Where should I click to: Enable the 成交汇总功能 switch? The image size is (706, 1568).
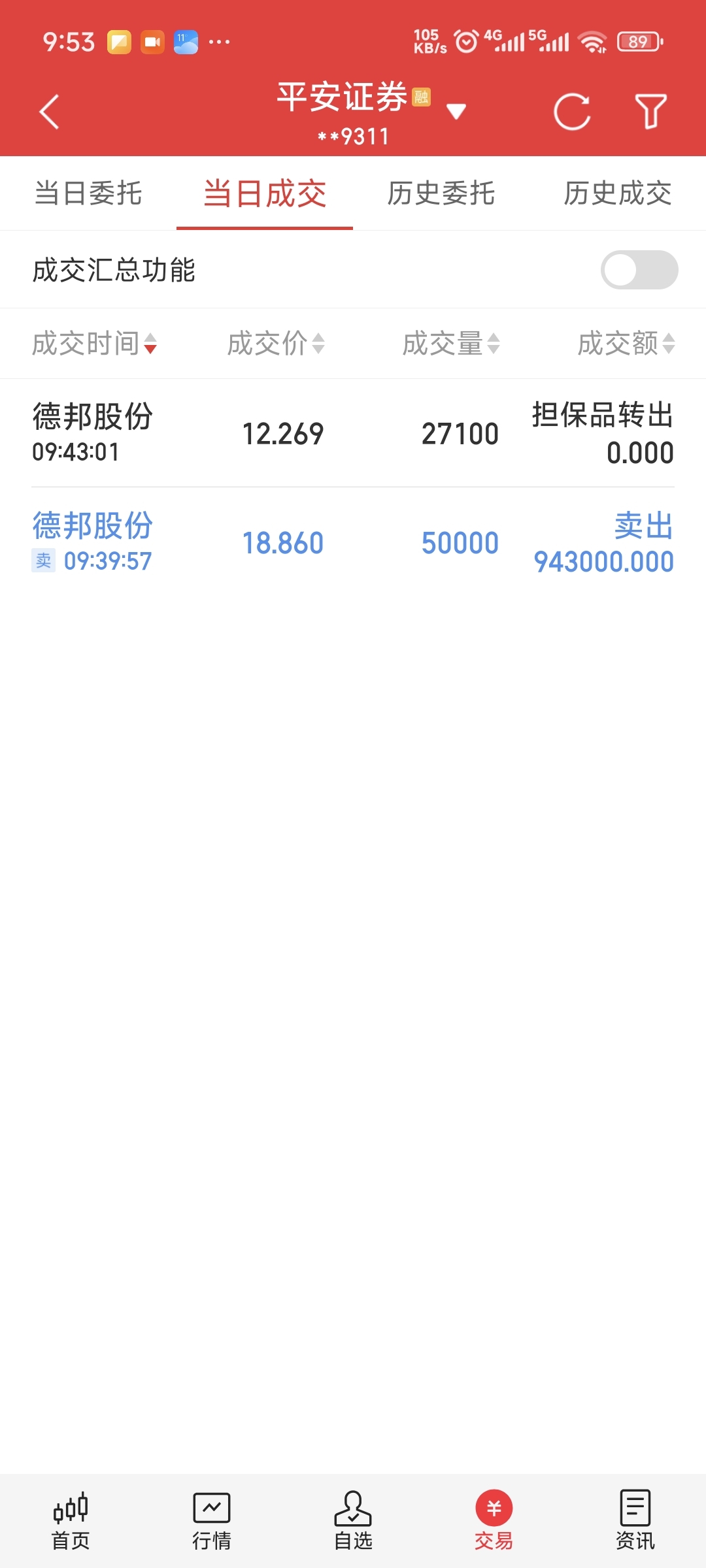(639, 270)
